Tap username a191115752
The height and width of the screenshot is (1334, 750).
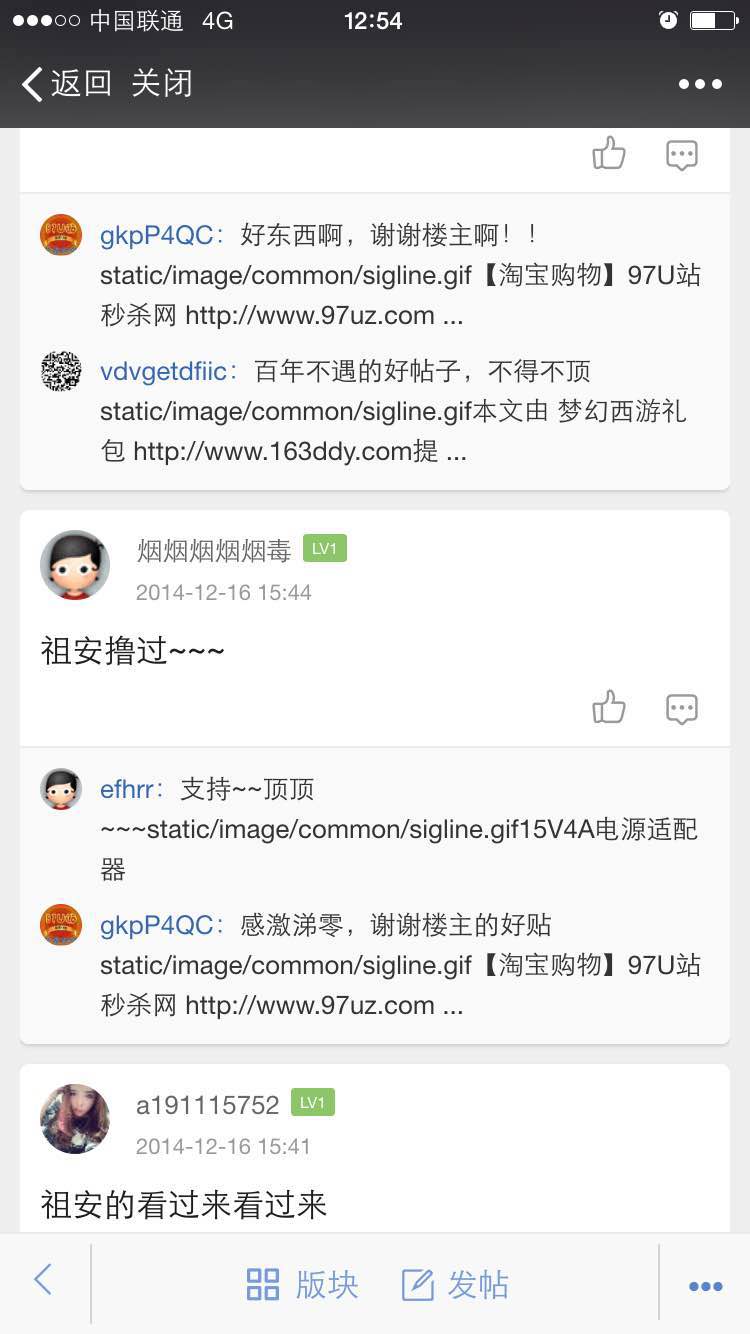[x=208, y=1104]
